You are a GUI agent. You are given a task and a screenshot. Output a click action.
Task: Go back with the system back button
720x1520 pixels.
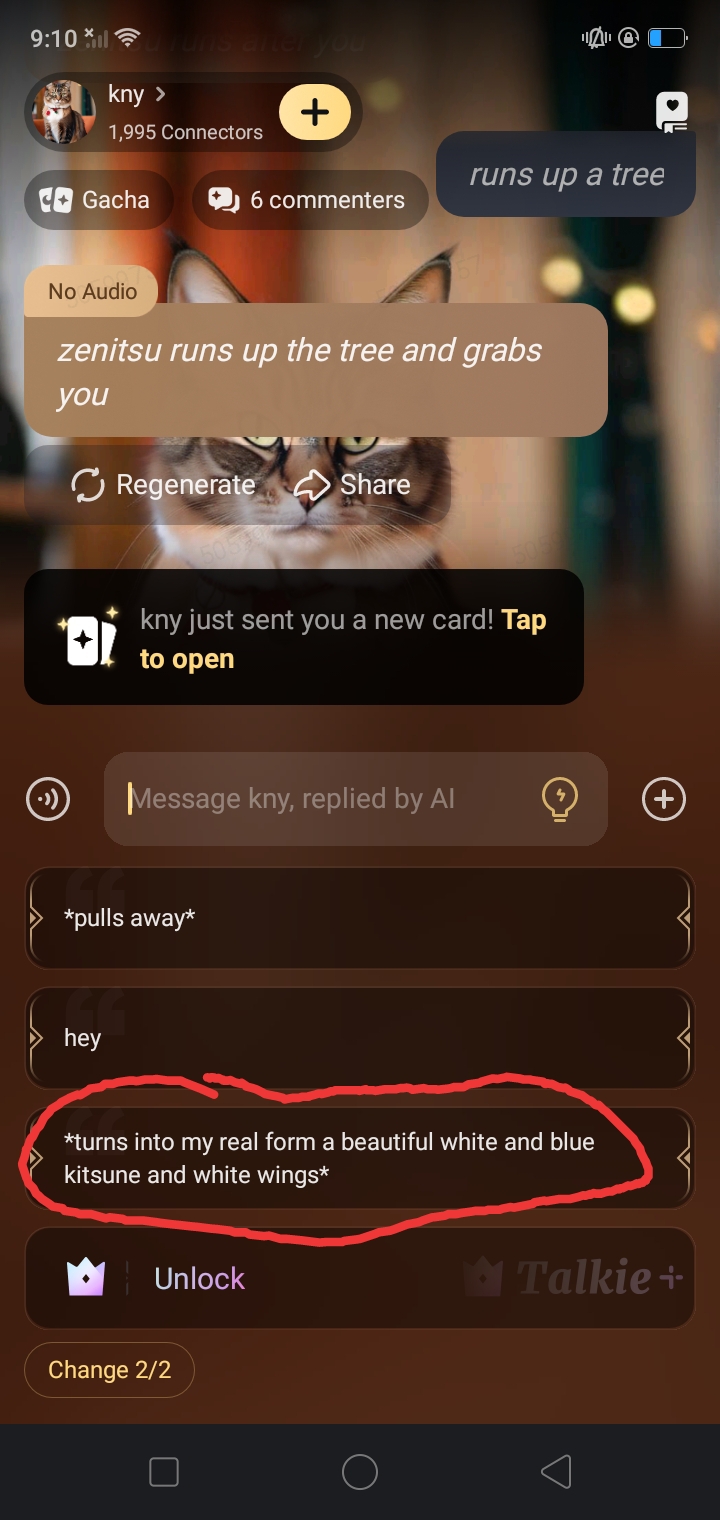tap(555, 1472)
